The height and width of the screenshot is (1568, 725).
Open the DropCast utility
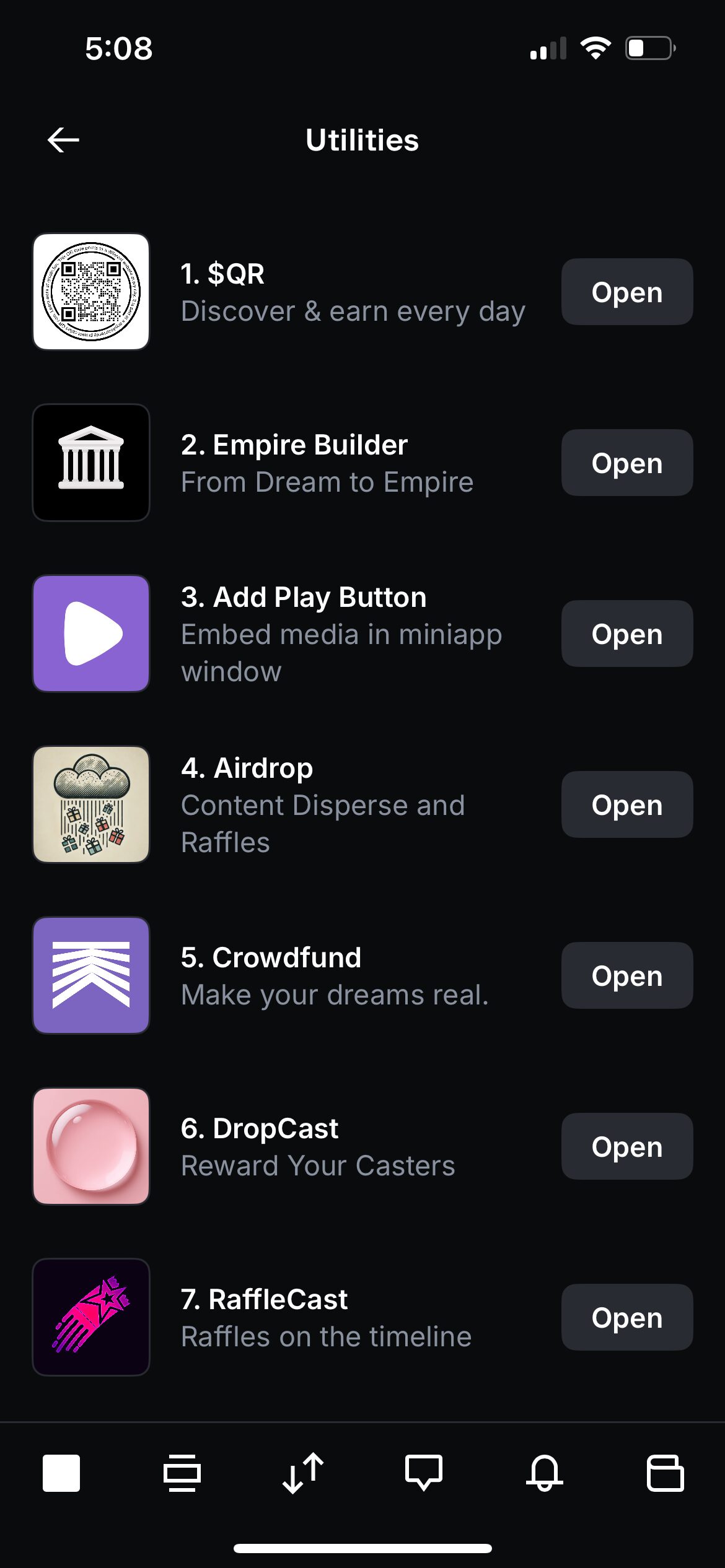tap(626, 1146)
